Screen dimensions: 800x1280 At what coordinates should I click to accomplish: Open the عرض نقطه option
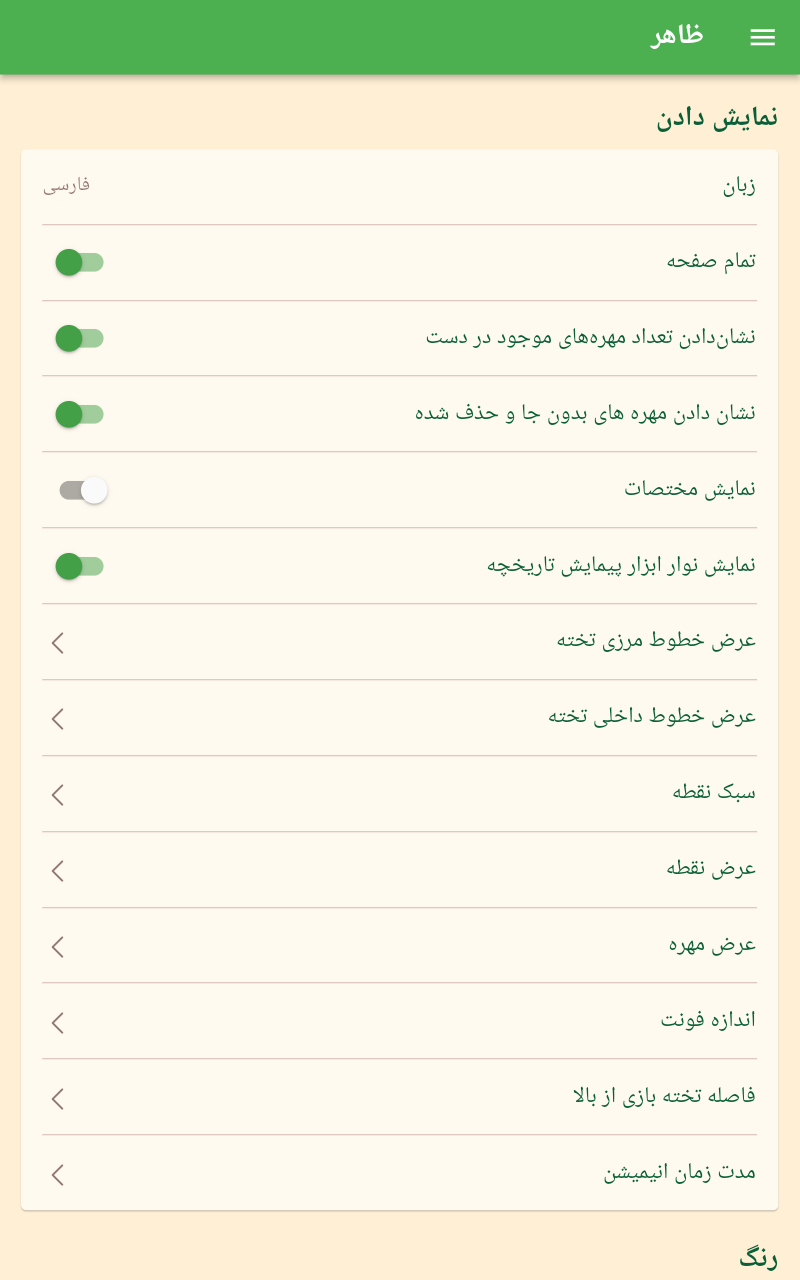(400, 870)
